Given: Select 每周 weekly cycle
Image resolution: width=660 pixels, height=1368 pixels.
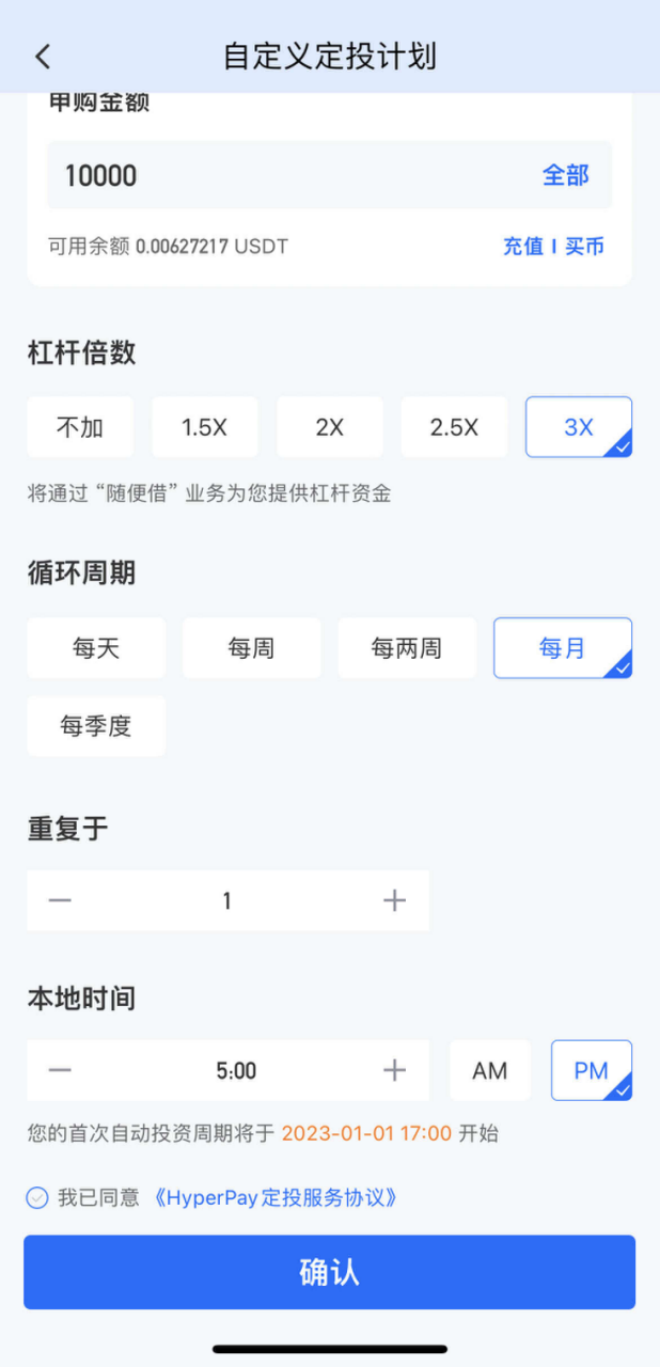Looking at the screenshot, I should 251,648.
